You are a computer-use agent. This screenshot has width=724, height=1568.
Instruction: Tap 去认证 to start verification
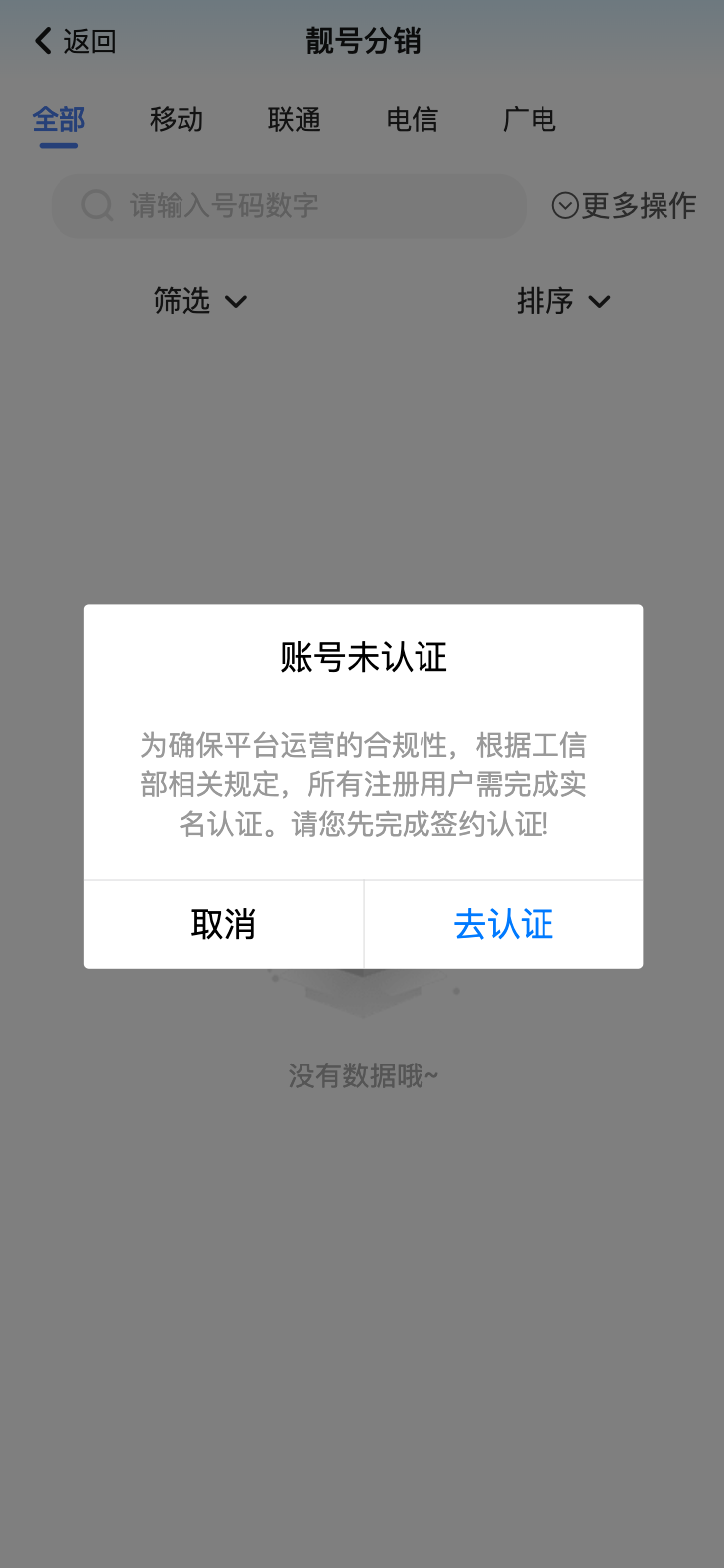[x=503, y=924]
